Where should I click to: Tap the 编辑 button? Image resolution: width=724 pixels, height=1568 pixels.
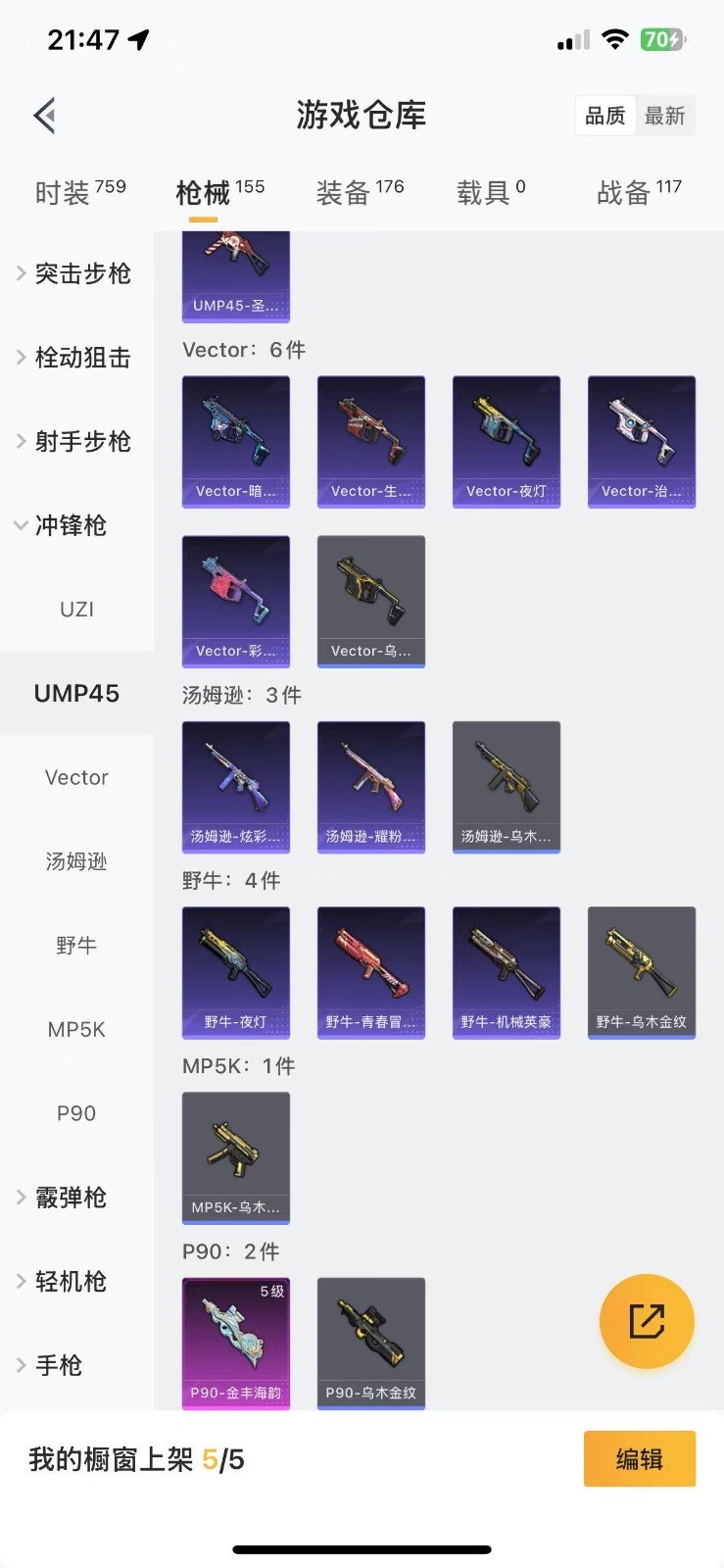click(x=639, y=1459)
